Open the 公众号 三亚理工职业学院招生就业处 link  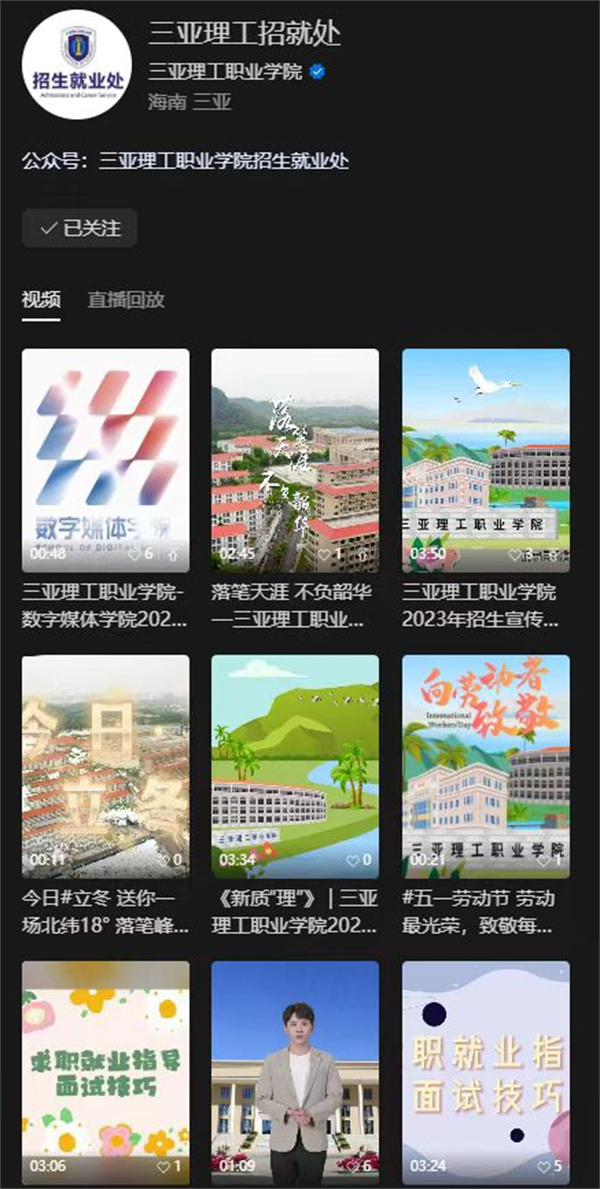tap(223, 161)
